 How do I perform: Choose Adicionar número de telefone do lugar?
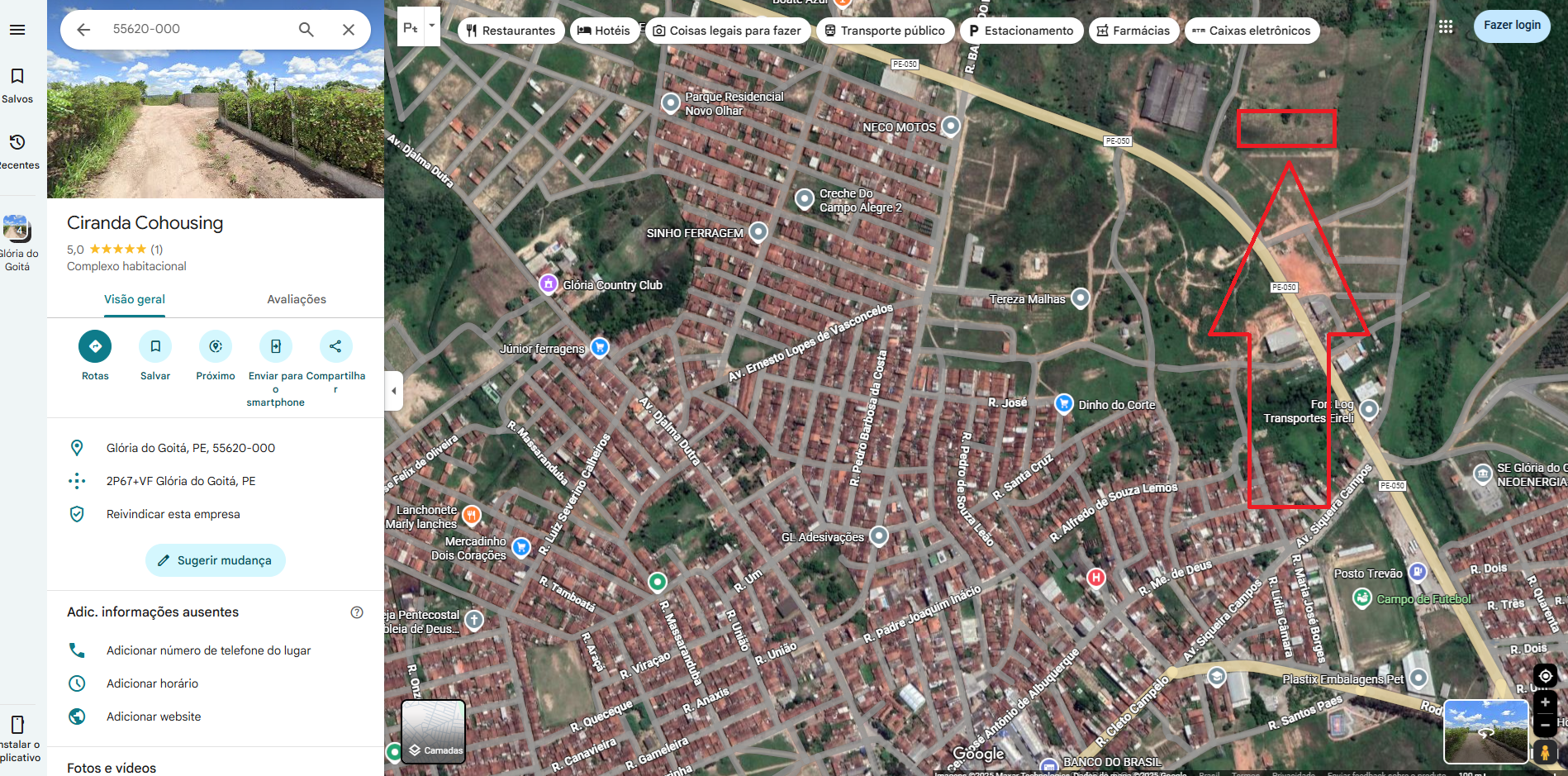coord(208,650)
